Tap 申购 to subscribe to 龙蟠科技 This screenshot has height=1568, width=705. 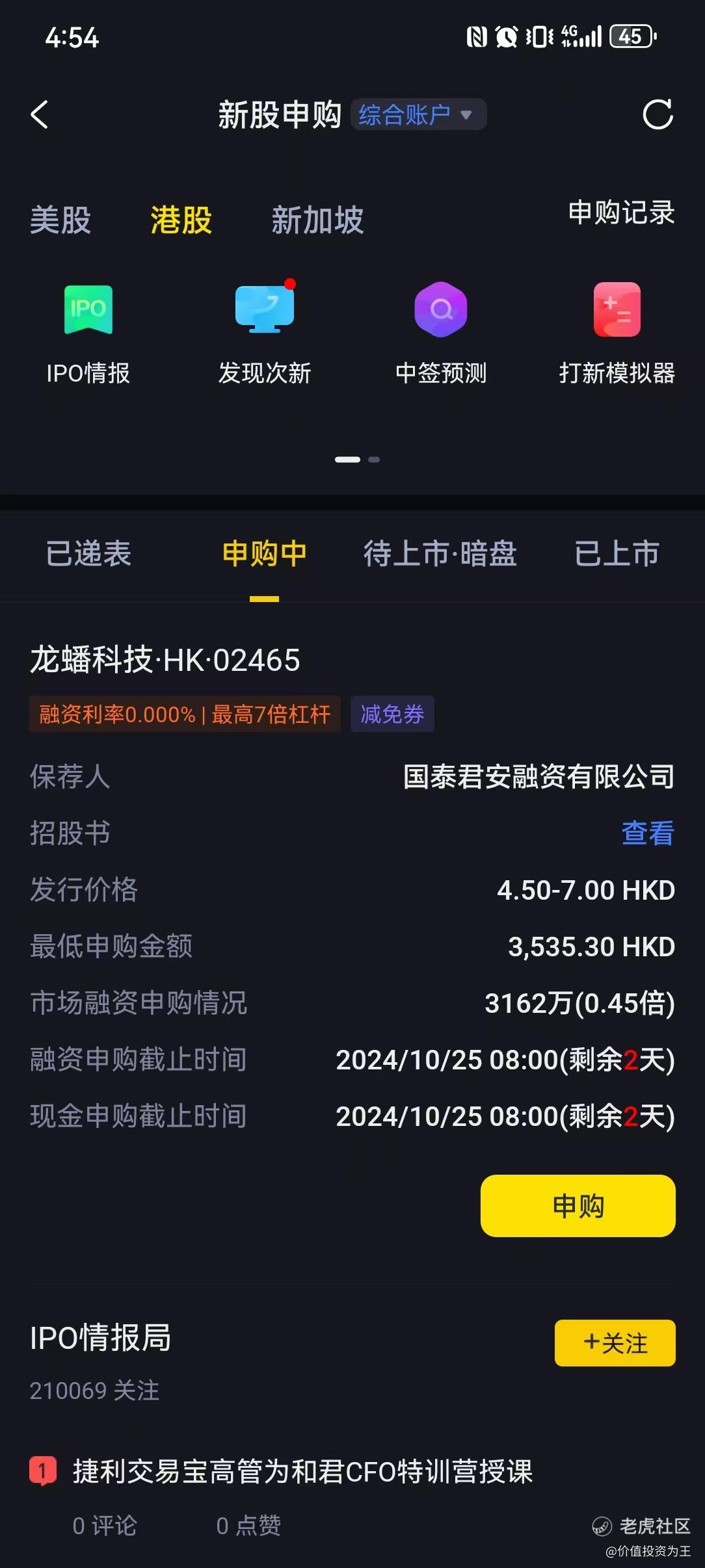click(x=578, y=1206)
